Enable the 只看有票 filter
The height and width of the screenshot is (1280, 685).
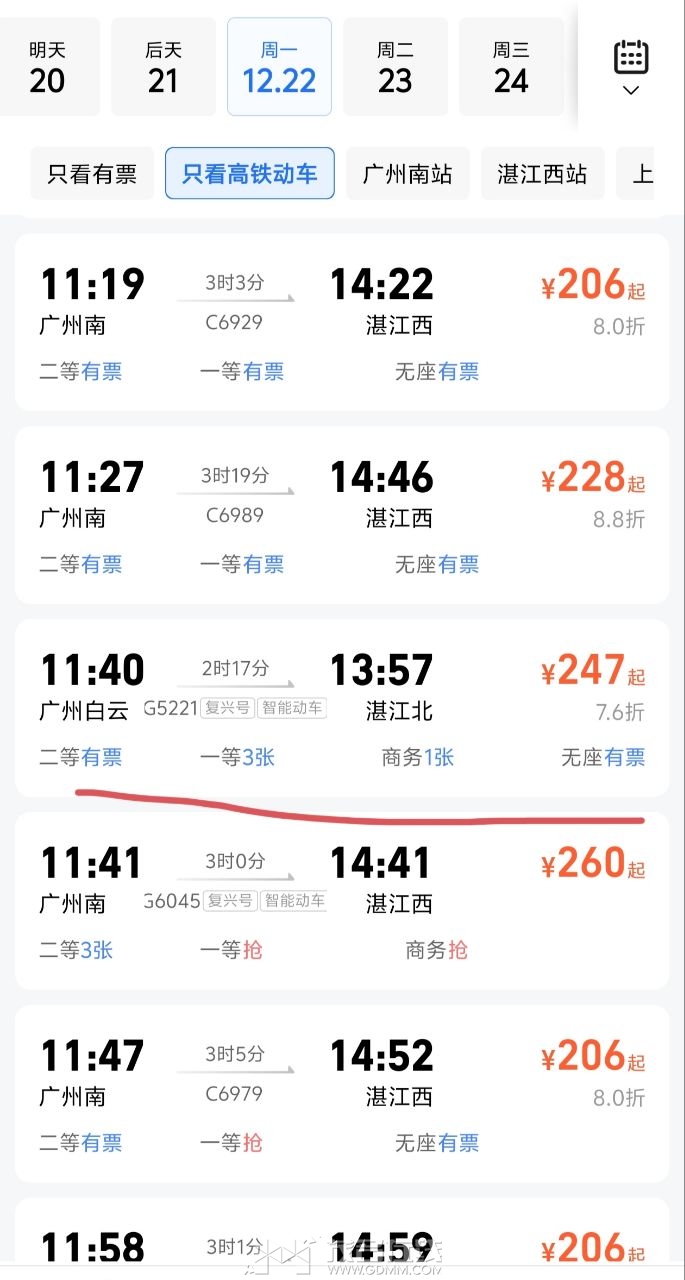point(92,174)
